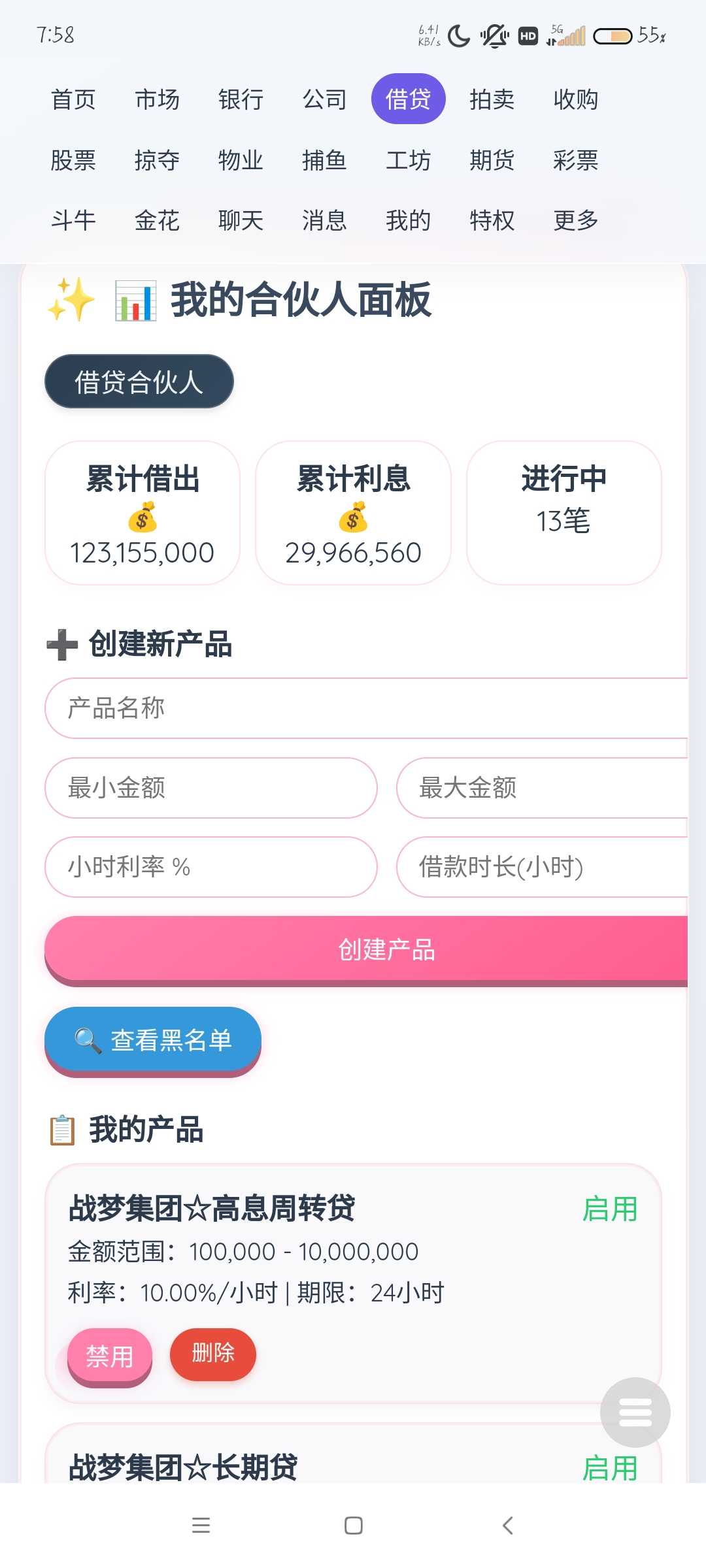Open the 首页 home tab
The image size is (706, 1568).
click(73, 99)
